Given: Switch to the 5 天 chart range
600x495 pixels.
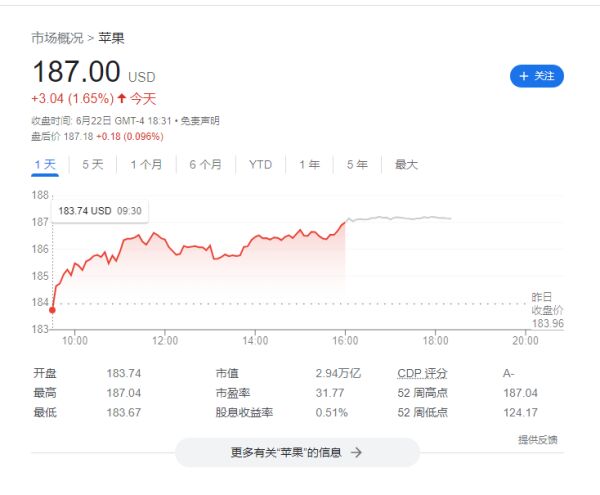Looking at the screenshot, I should click(92, 164).
